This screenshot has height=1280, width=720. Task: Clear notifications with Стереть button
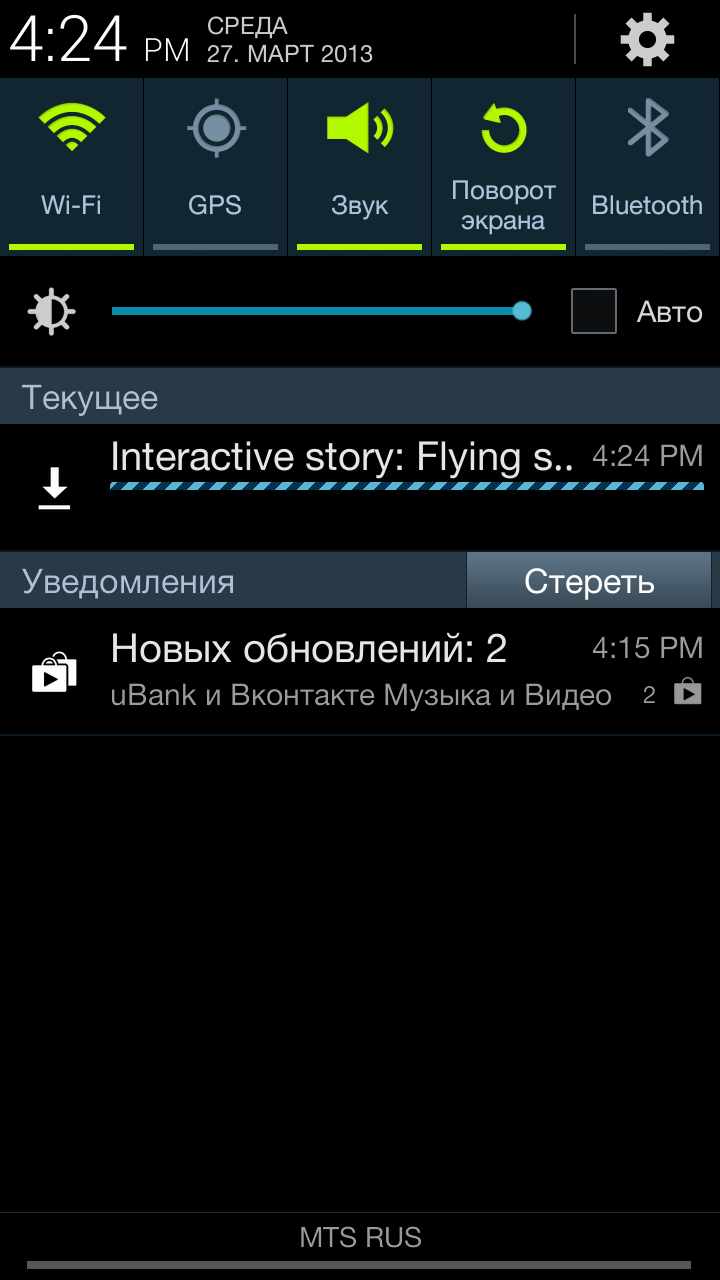[589, 581]
